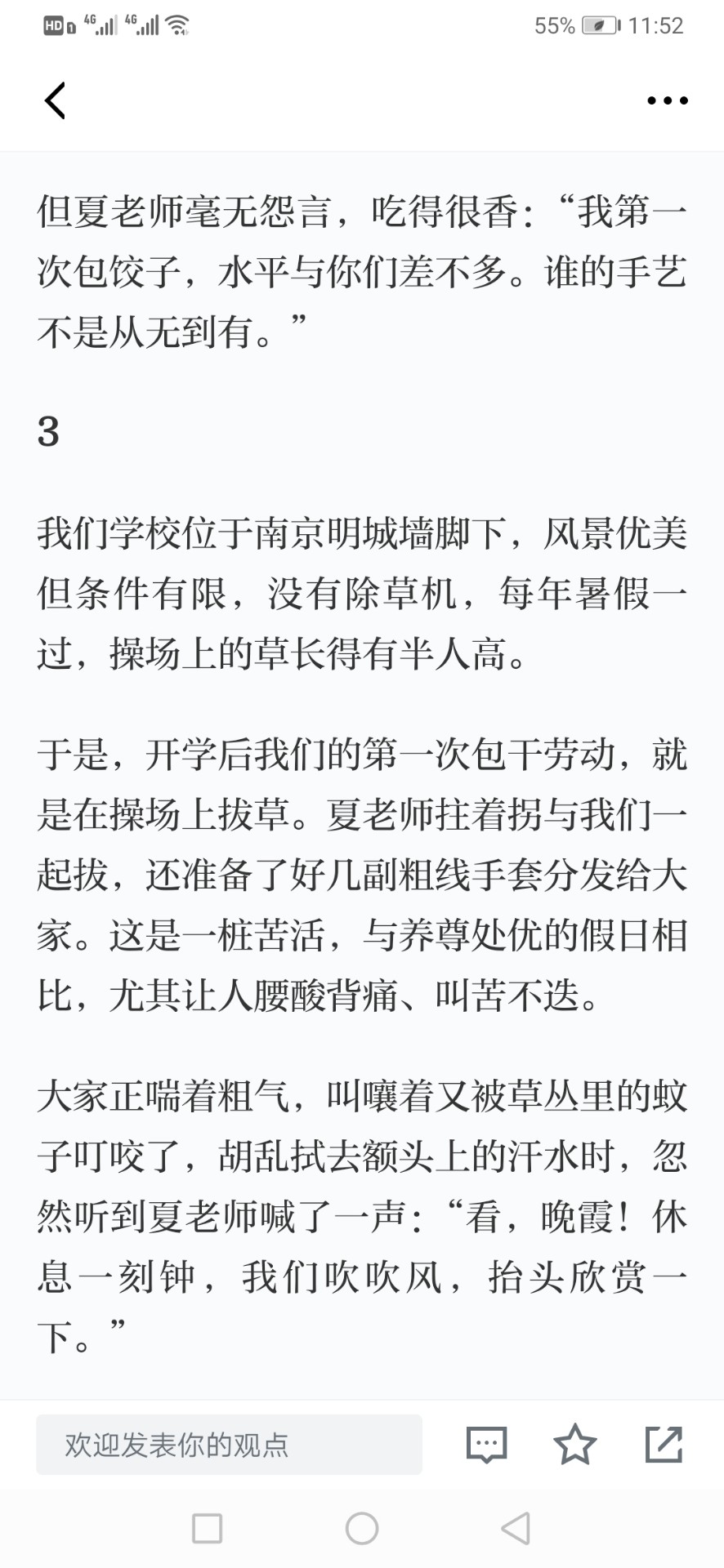Favorite this article with the star

(575, 1444)
